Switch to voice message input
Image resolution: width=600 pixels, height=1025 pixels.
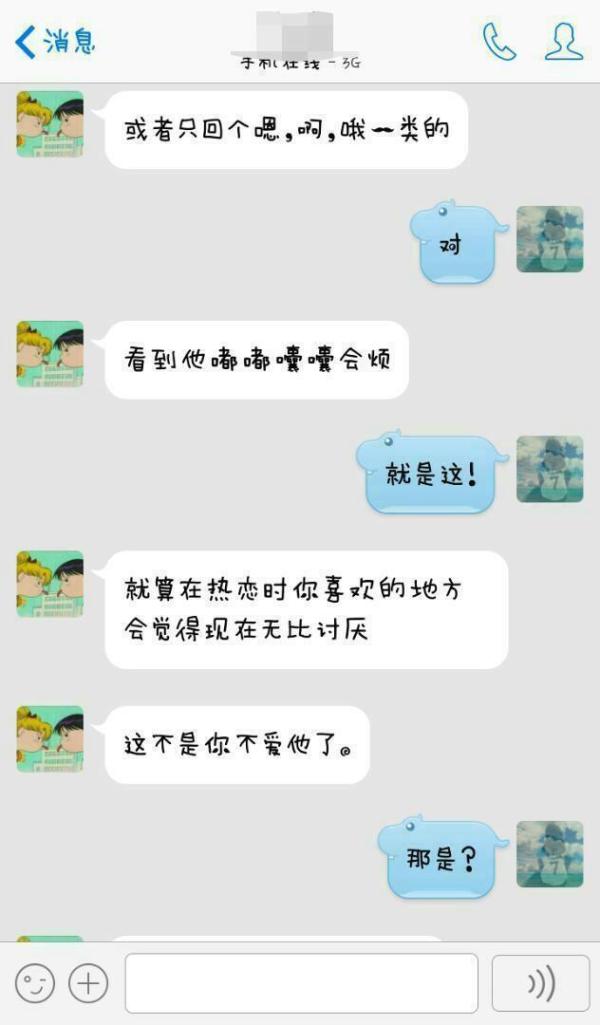point(541,983)
